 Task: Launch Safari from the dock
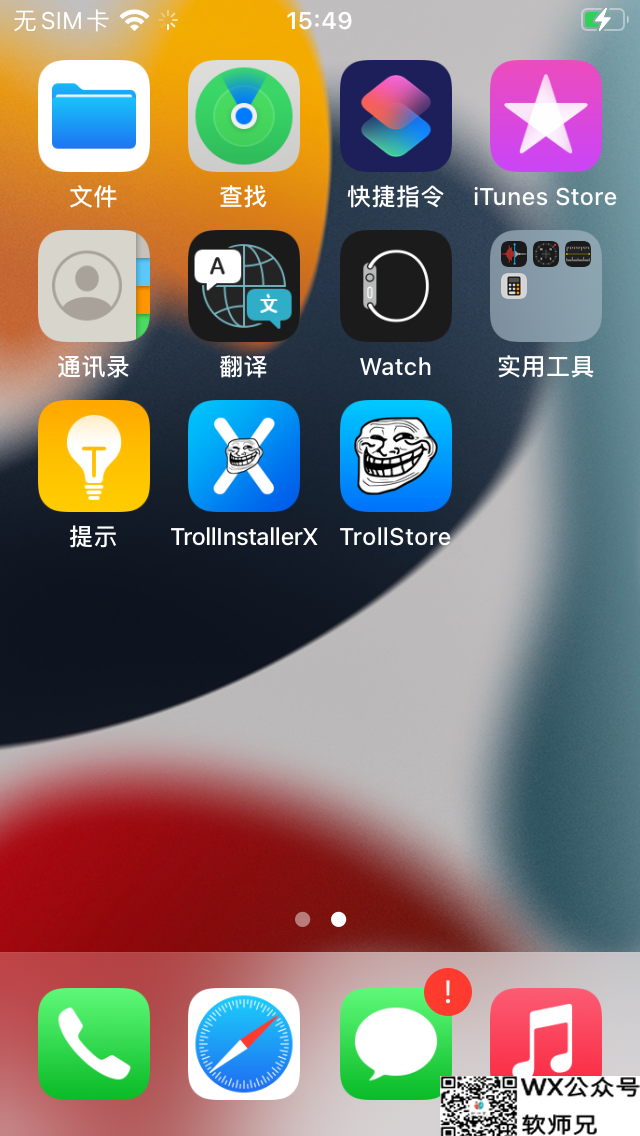click(x=244, y=1043)
